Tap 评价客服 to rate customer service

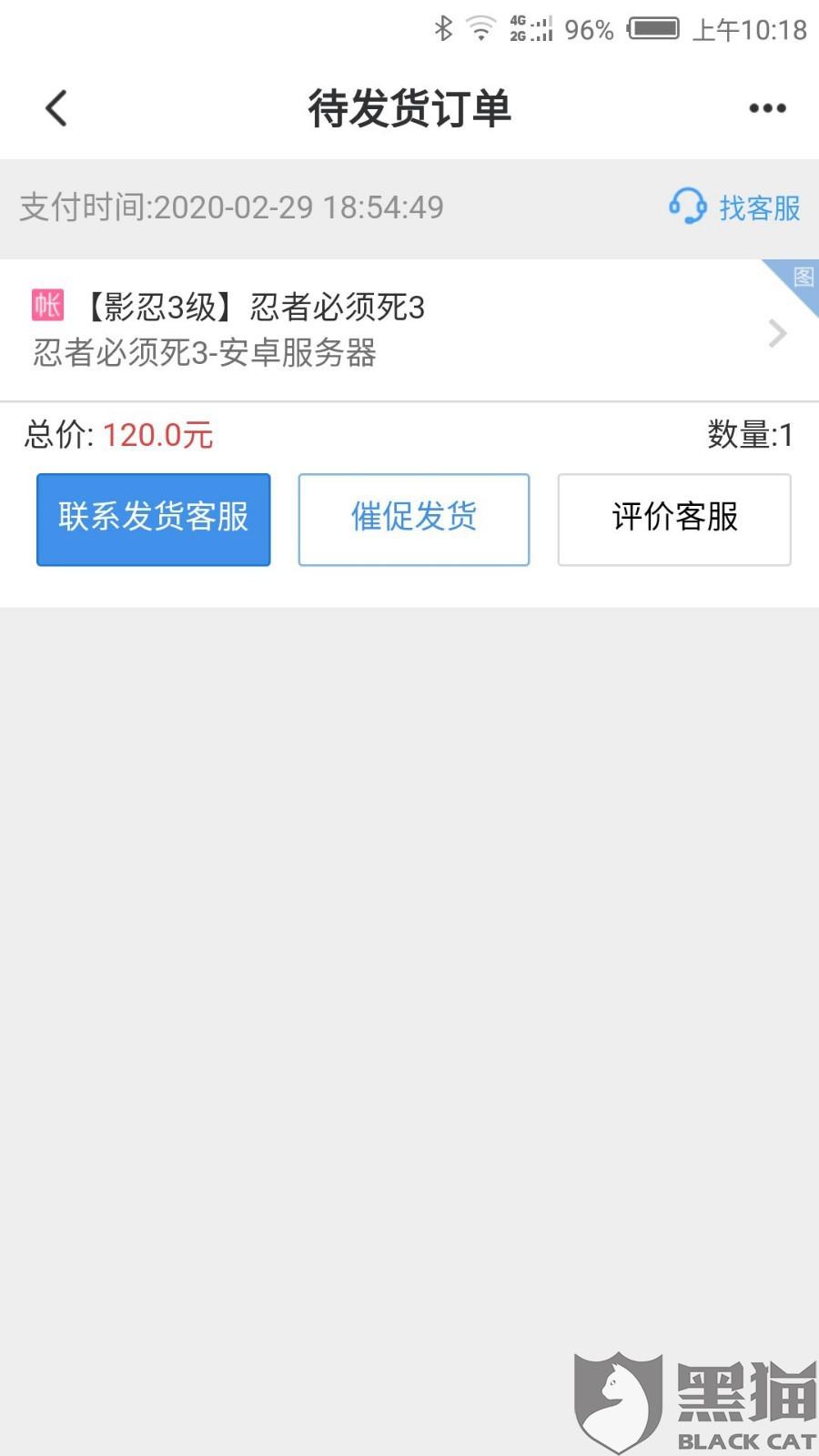pos(674,520)
